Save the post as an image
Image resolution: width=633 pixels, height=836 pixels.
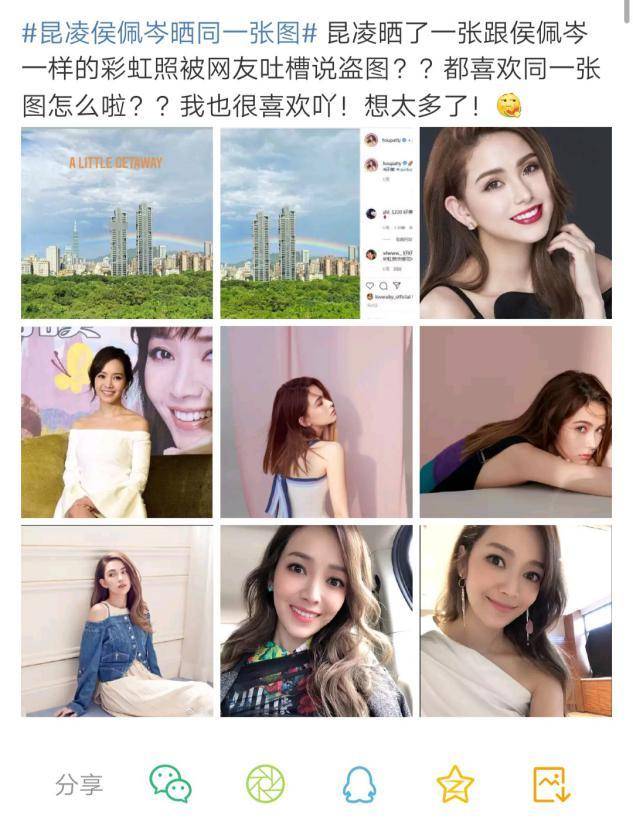pos(550,784)
